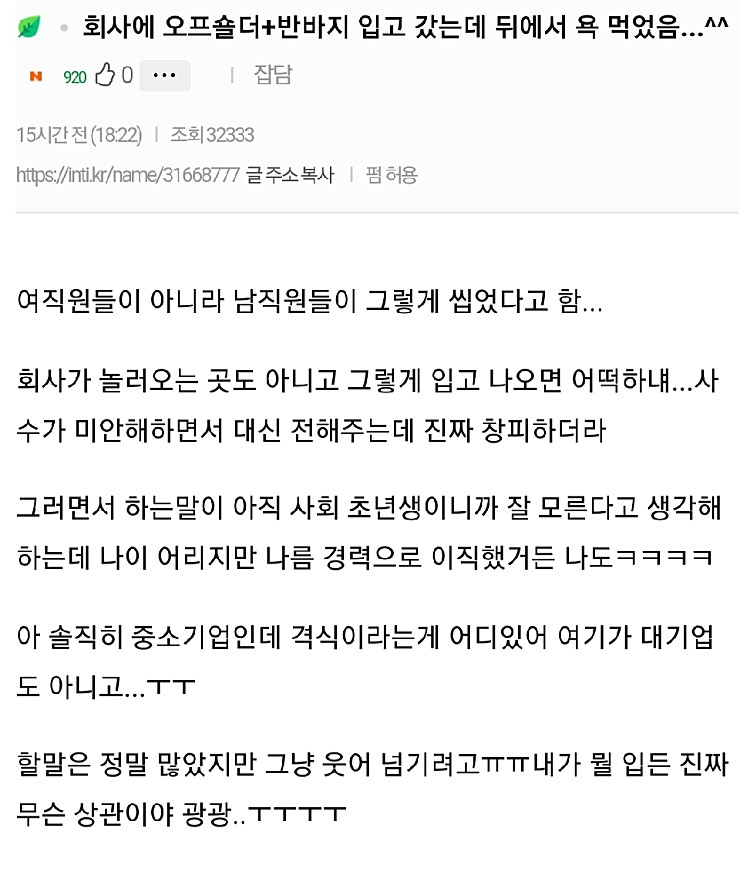740x888 pixels.
Task: Open the 잡담 category link
Action: tap(272, 75)
